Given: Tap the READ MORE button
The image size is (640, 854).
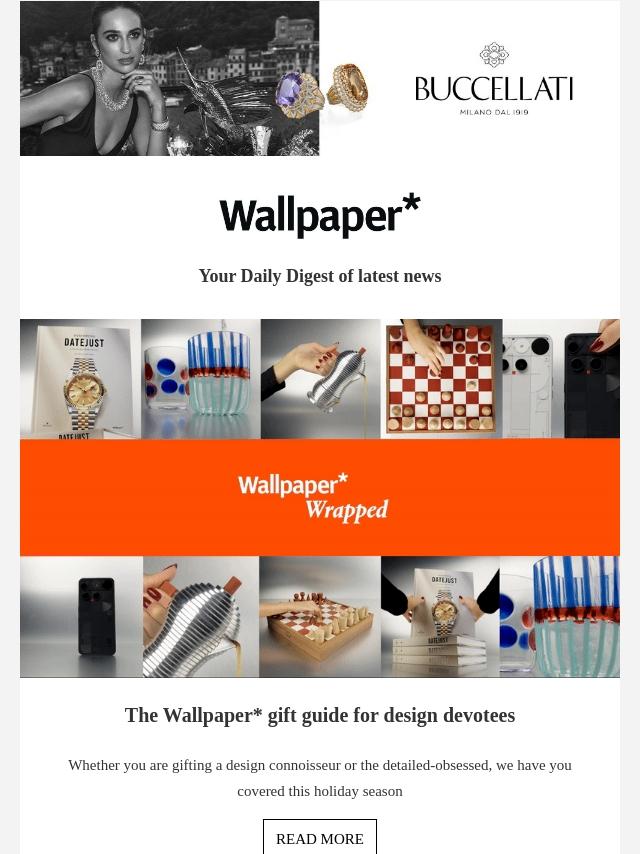Looking at the screenshot, I should point(320,838).
